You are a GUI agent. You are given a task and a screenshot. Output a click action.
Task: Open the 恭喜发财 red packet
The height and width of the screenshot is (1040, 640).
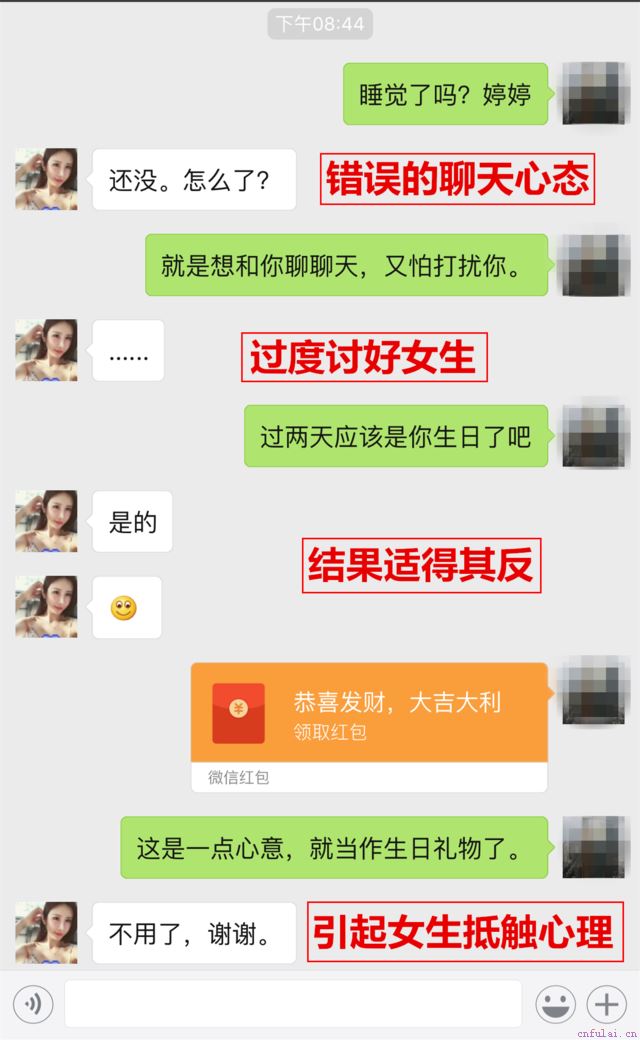click(x=369, y=714)
